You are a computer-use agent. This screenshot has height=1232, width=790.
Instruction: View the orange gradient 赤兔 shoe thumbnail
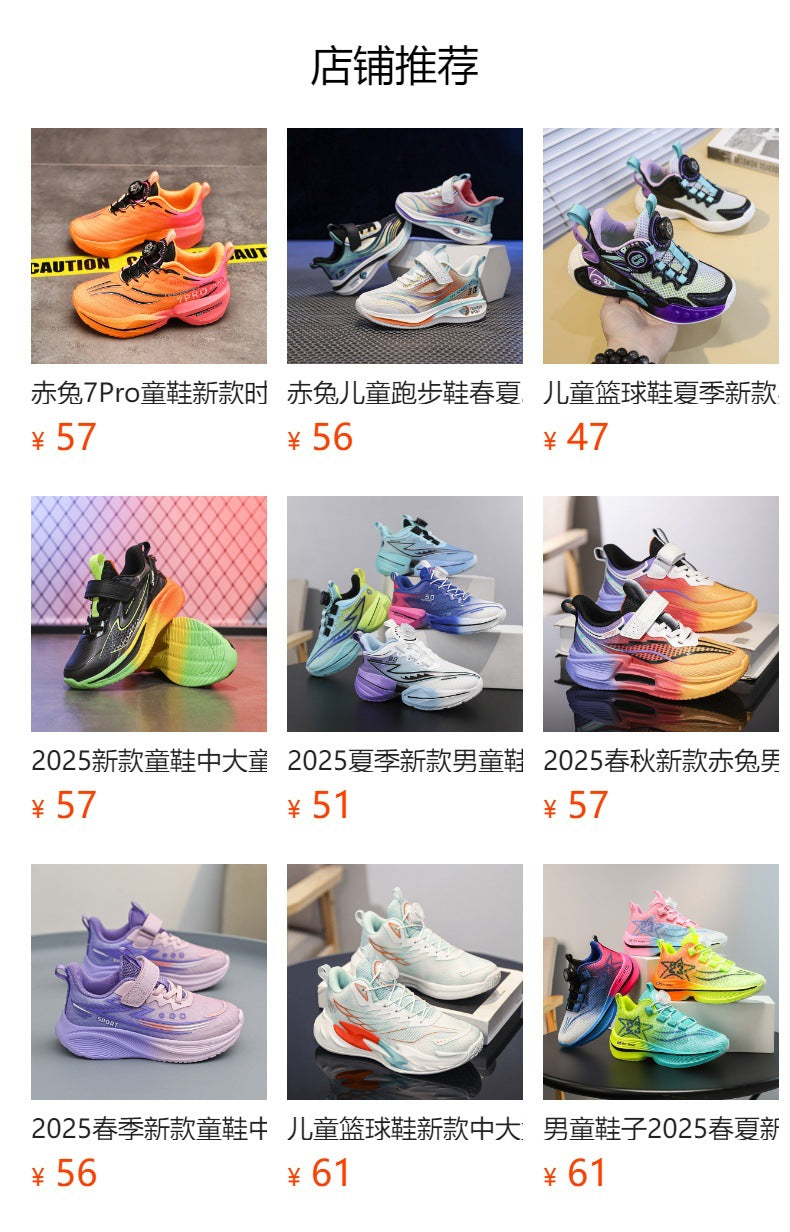pos(660,615)
